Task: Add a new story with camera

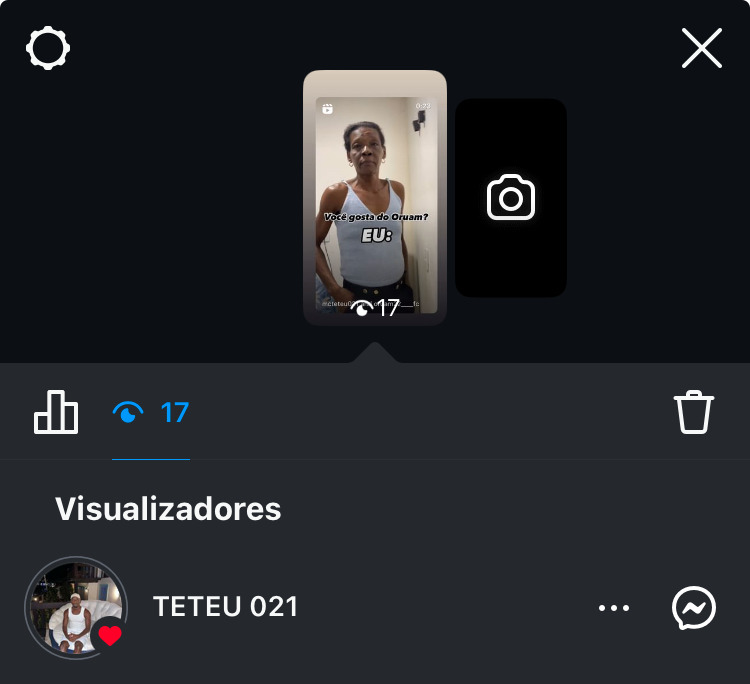Action: pos(511,198)
